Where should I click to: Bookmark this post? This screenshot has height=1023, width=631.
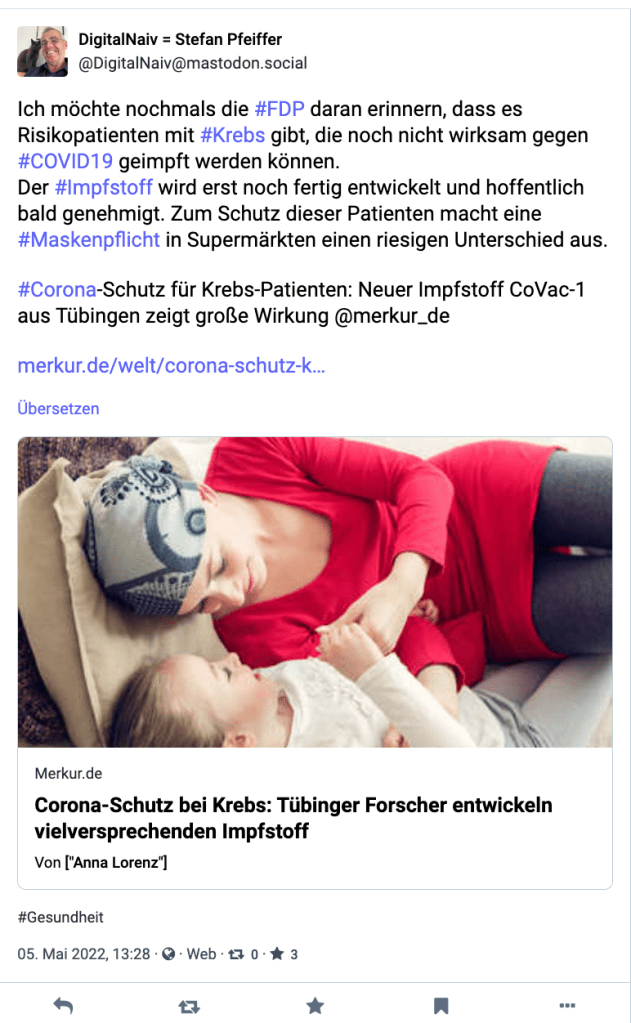pos(441,1005)
